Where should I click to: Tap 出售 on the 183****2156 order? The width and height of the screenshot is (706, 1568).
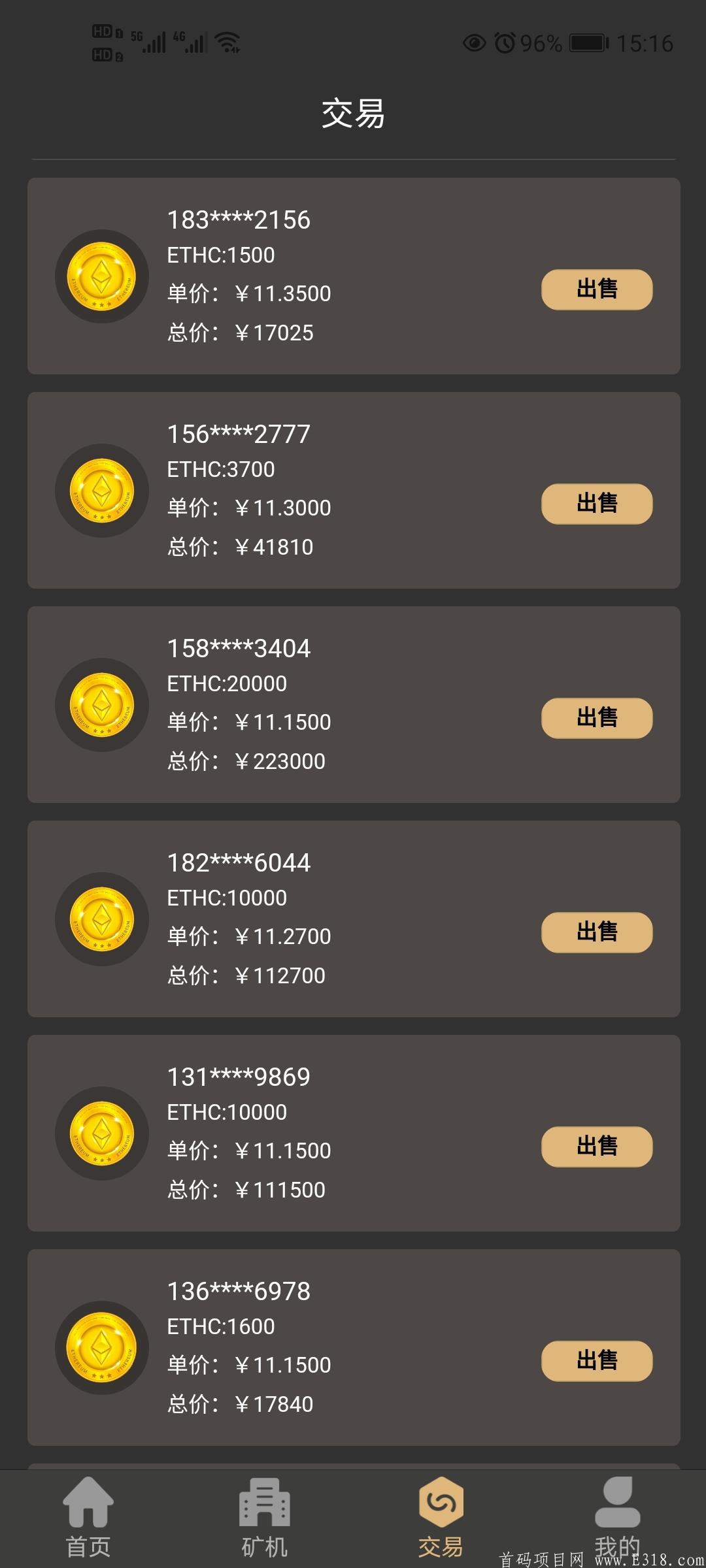pyautogui.click(x=597, y=289)
